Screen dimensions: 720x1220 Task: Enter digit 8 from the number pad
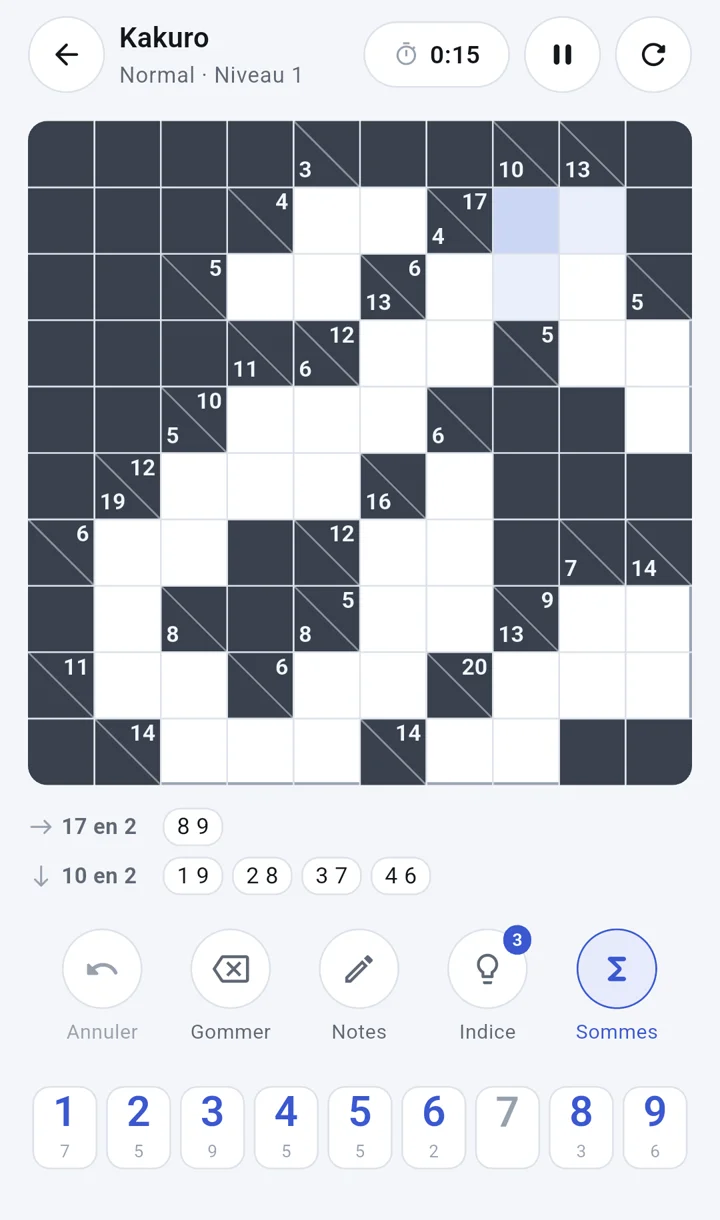(581, 1127)
